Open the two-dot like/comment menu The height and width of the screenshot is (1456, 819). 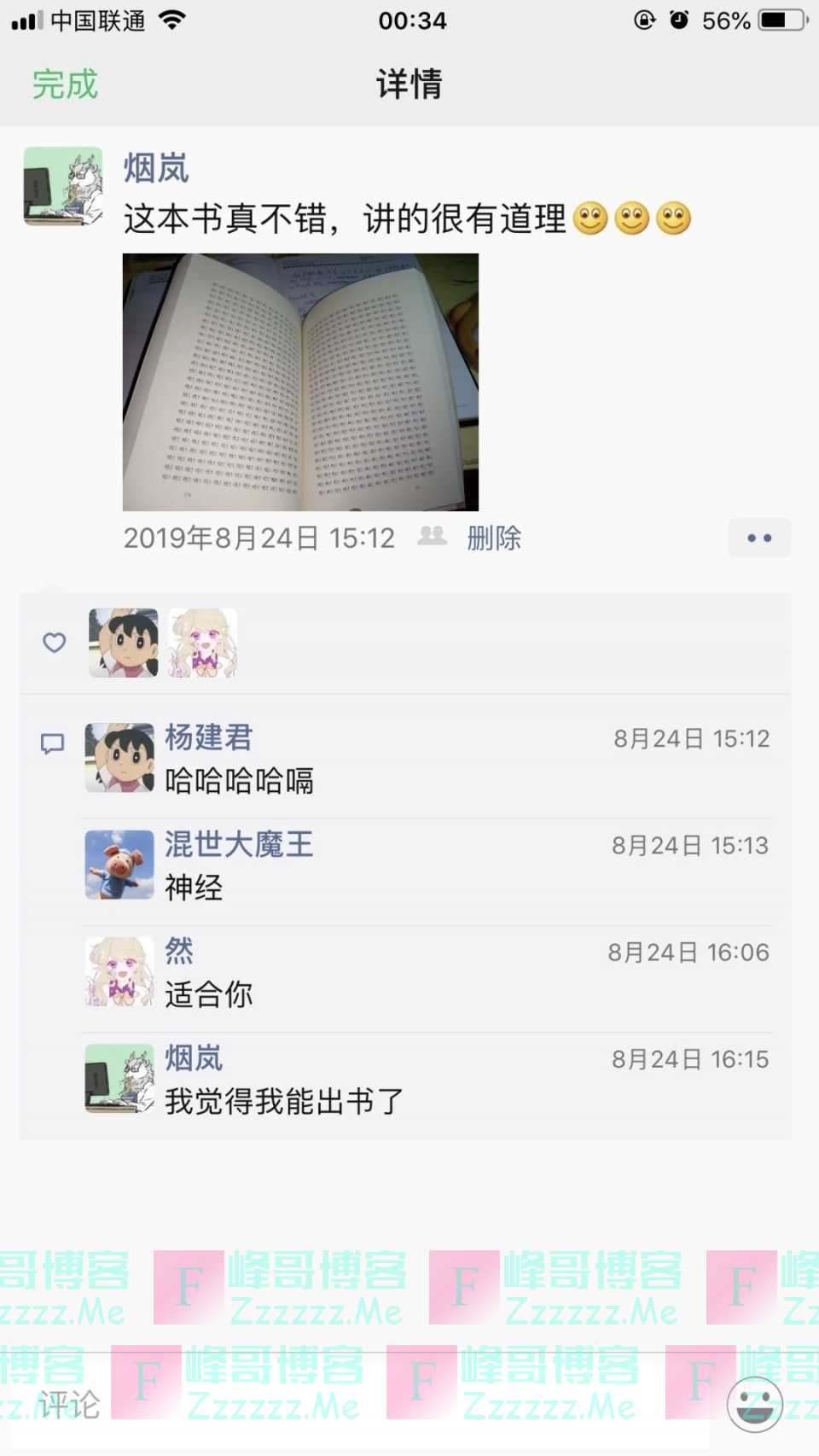[x=758, y=538]
